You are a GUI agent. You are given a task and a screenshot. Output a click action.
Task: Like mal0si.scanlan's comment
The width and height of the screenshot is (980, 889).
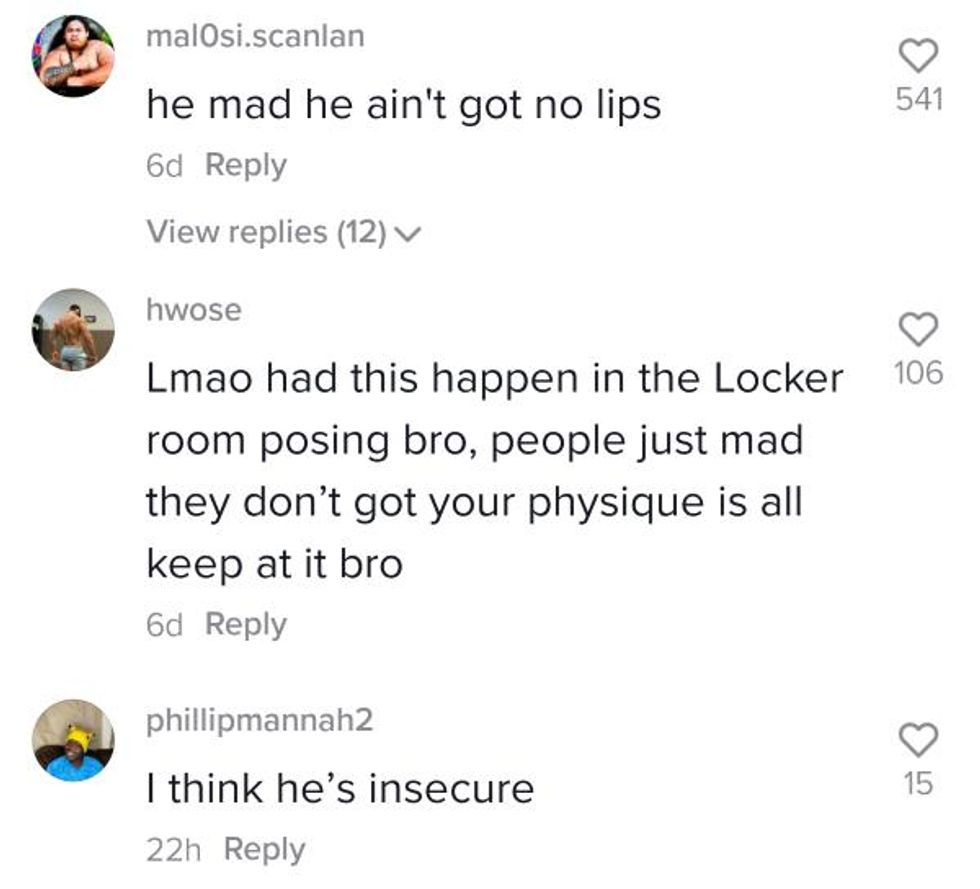(920, 56)
